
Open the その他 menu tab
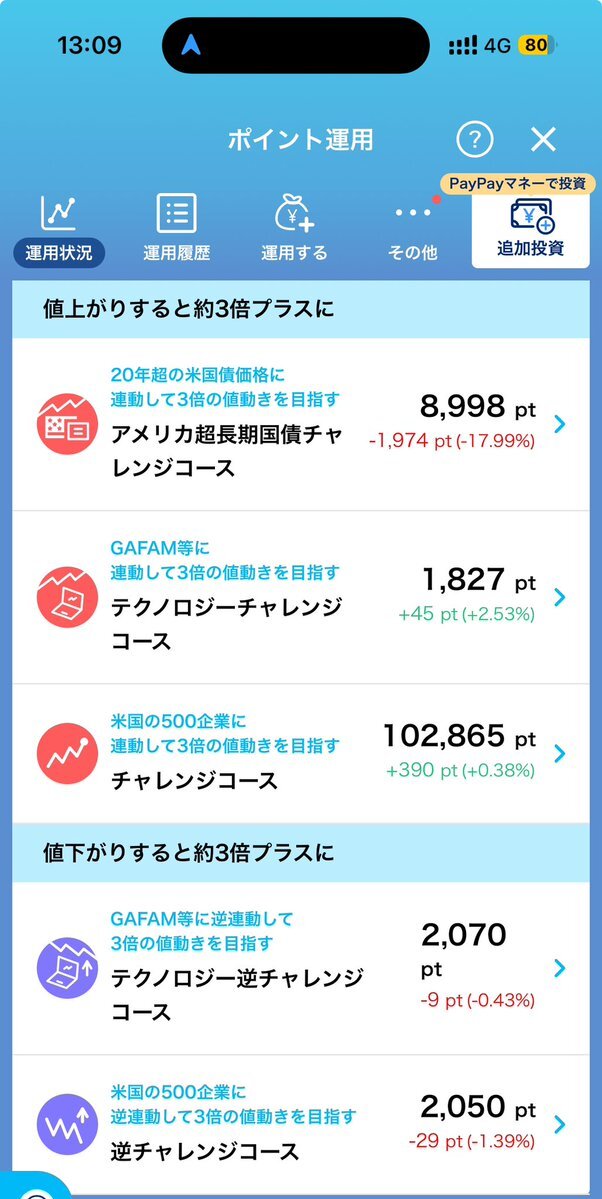(412, 229)
